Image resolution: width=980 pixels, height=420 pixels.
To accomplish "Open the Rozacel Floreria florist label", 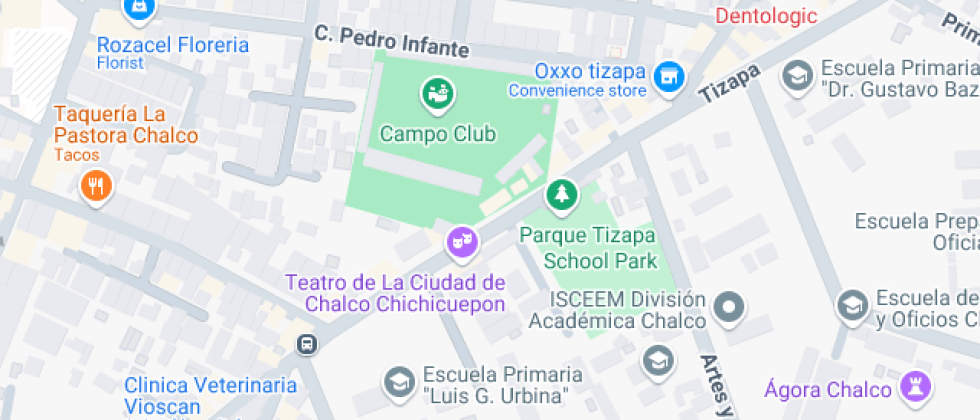I will click(172, 45).
